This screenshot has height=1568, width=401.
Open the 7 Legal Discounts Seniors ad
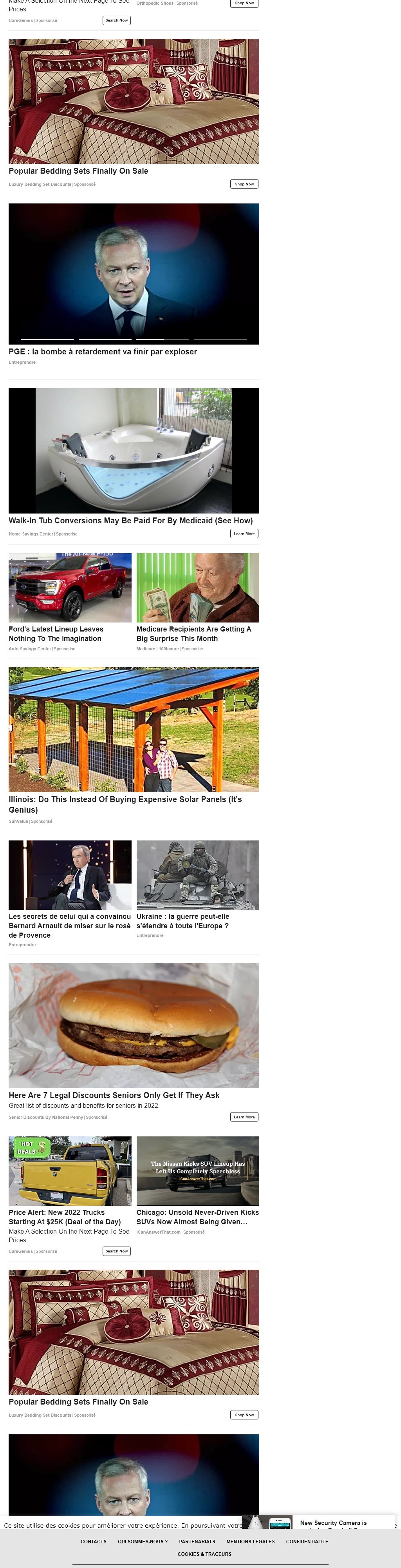[x=114, y=1095]
